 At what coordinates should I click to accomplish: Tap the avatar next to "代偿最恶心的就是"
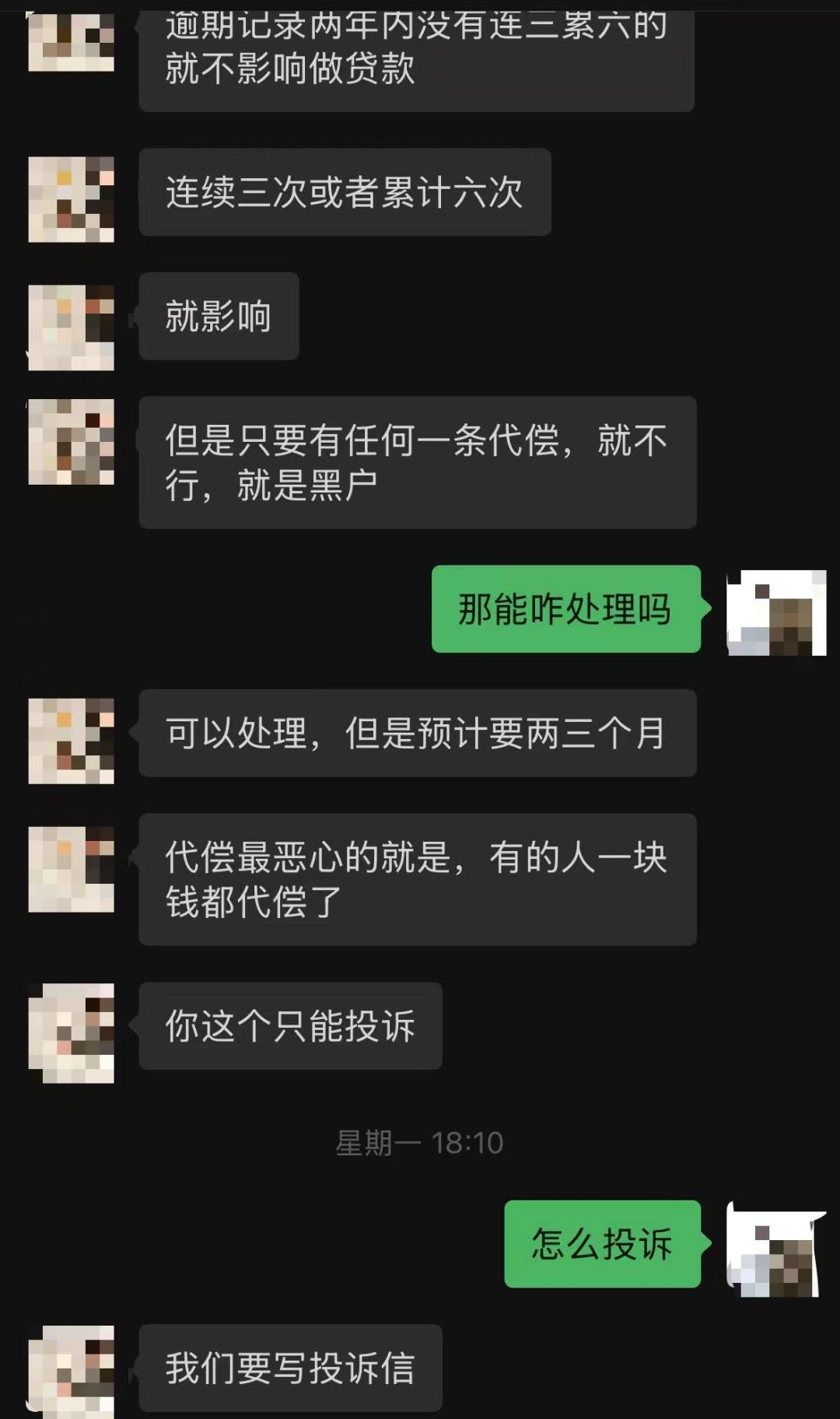(x=71, y=869)
